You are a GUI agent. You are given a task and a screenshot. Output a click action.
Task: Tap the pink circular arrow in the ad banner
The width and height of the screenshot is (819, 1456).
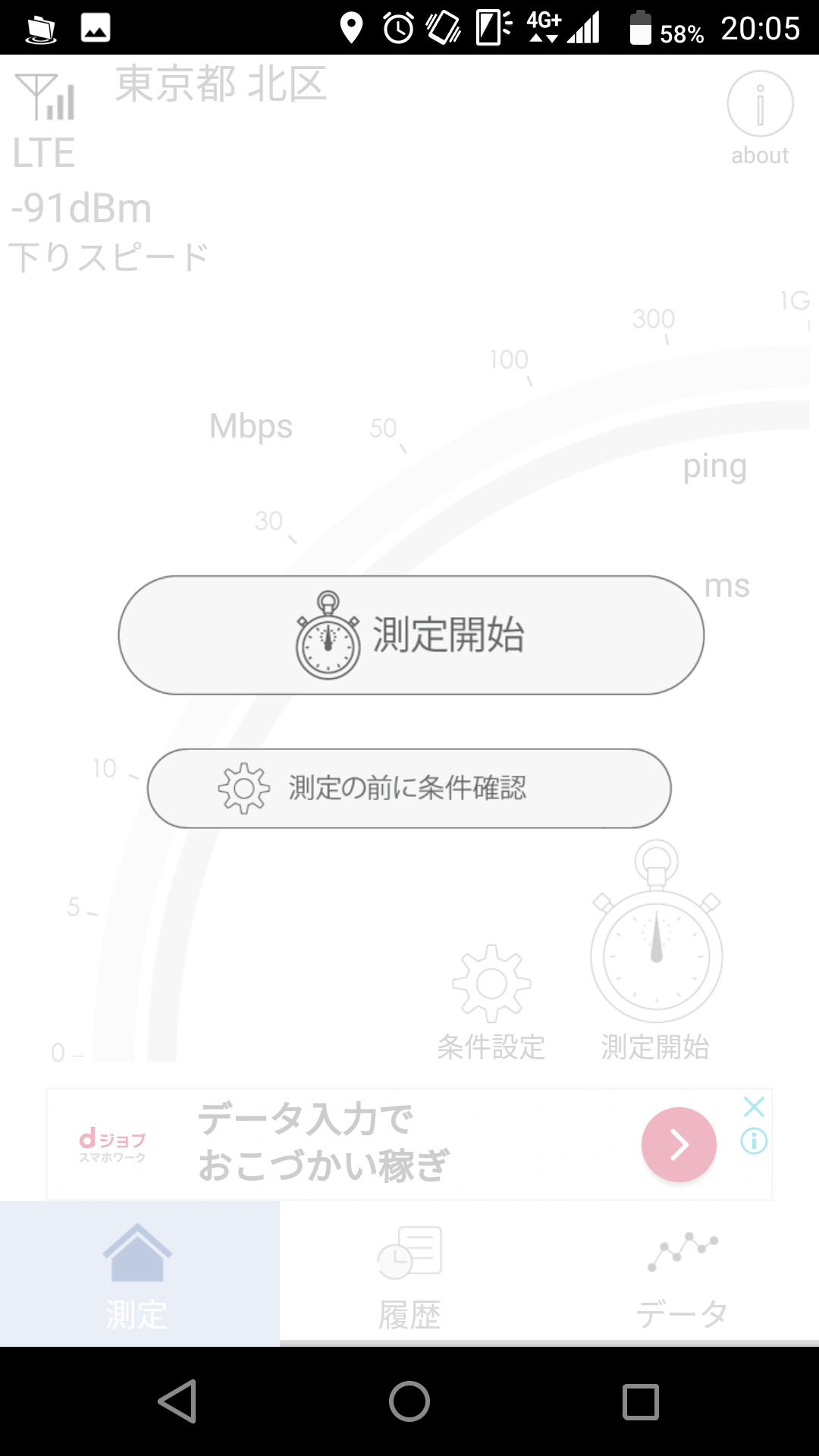(679, 1145)
